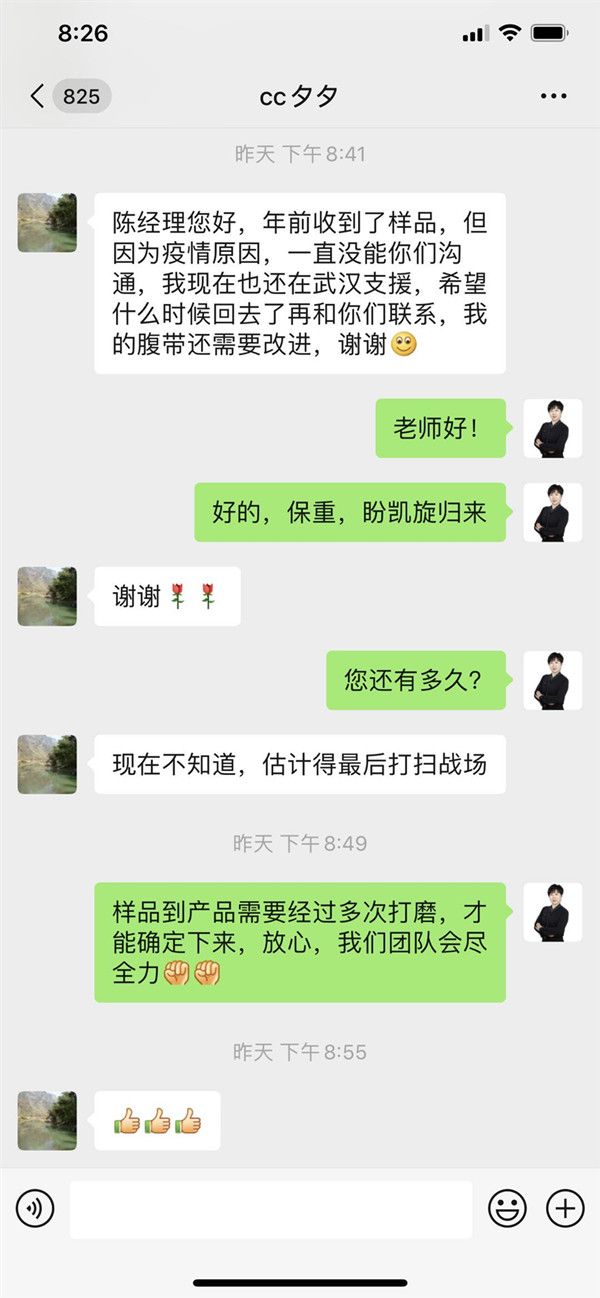Switch to voice message input
Screen dimensions: 600x1298
point(35,1209)
